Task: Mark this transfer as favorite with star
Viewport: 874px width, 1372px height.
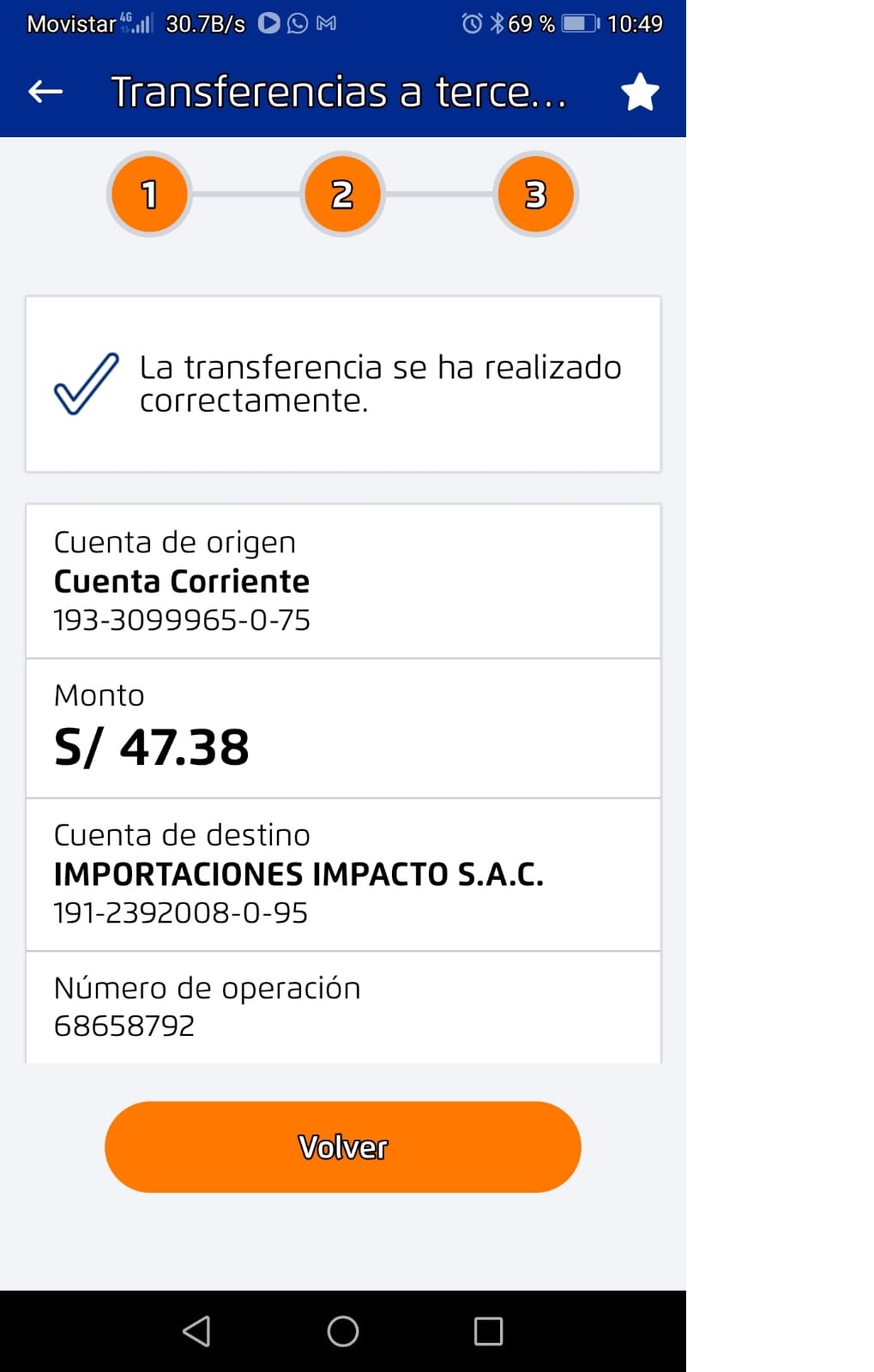Action: 639,93
